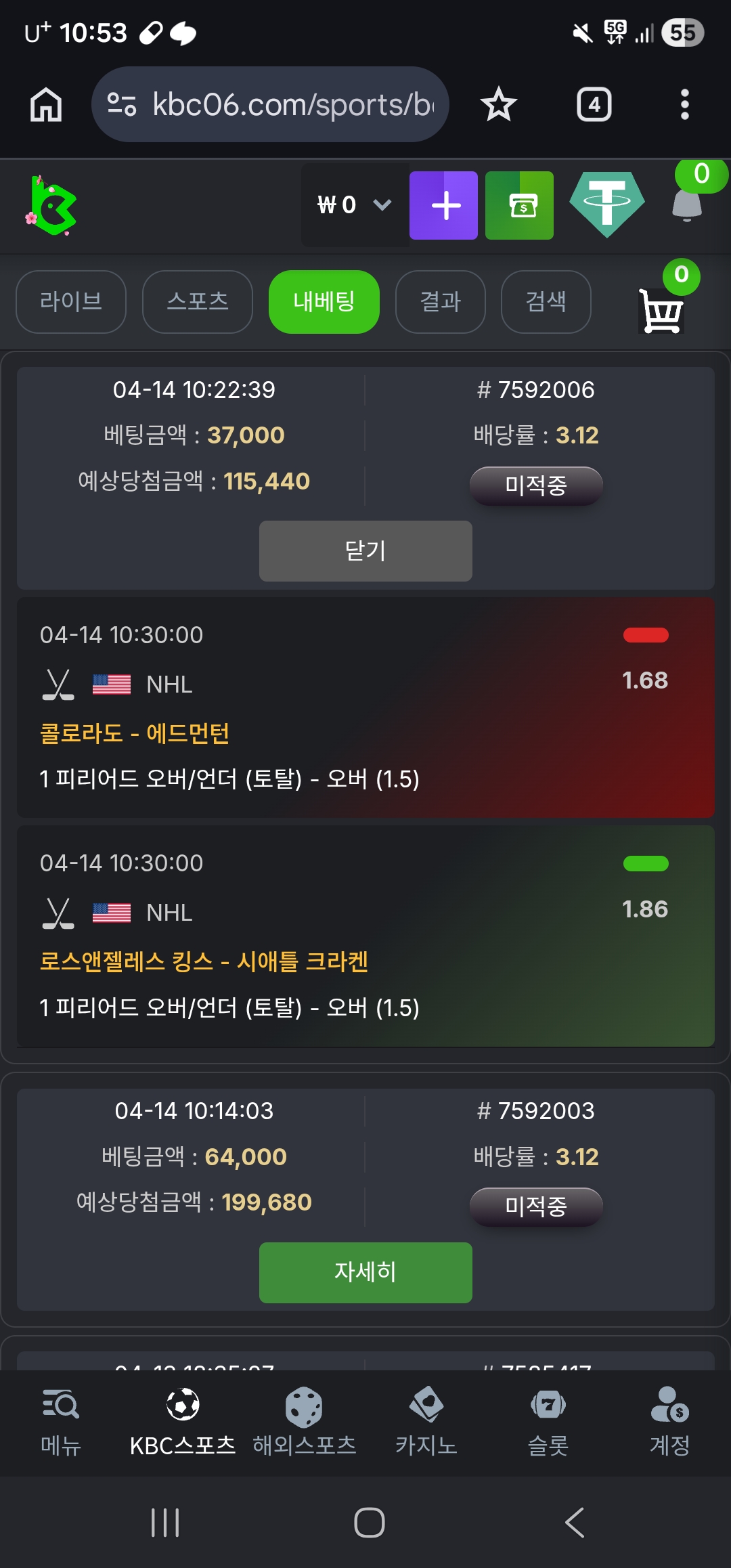Select the 스포츠 menu item
This screenshot has height=1568, width=731.
coord(197,302)
